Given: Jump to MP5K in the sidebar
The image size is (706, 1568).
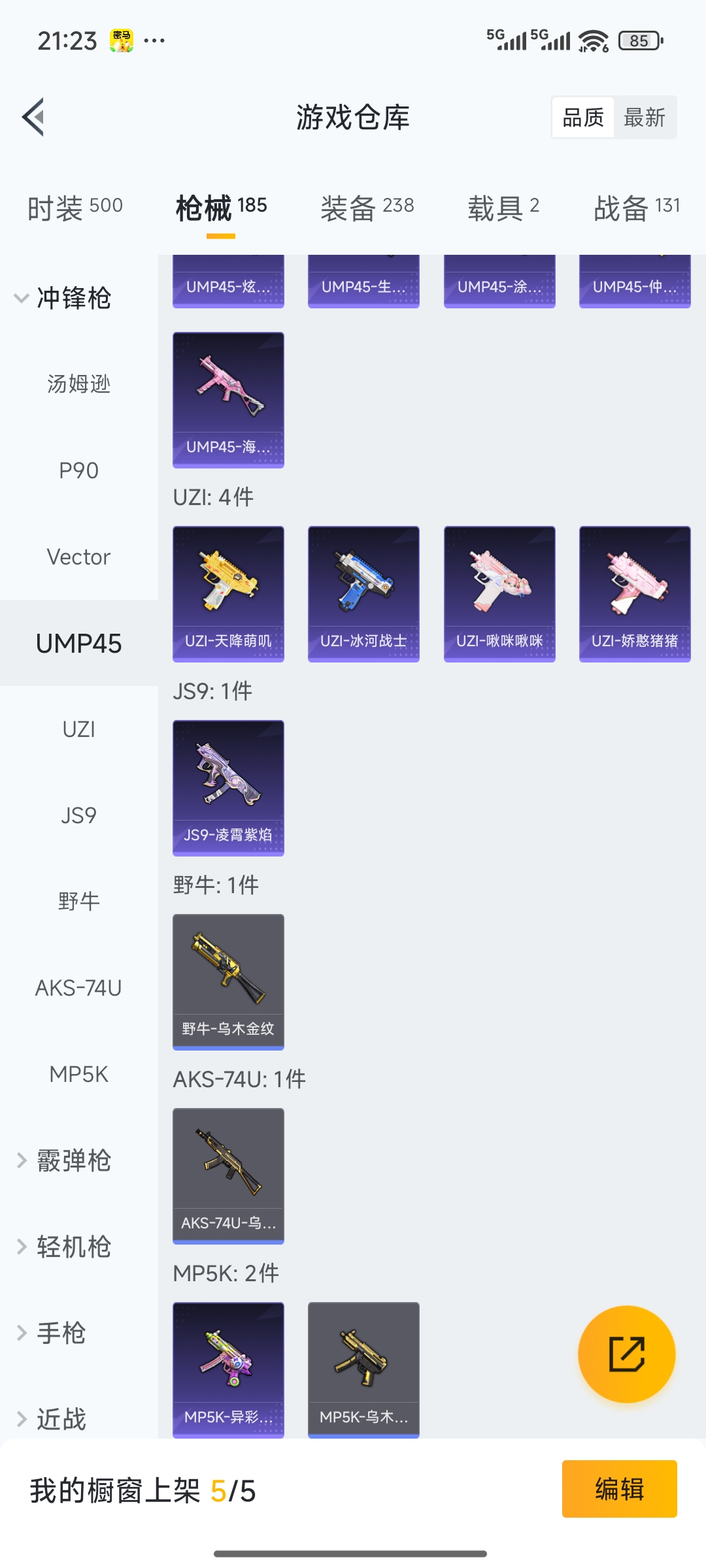Looking at the screenshot, I should pyautogui.click(x=78, y=1074).
